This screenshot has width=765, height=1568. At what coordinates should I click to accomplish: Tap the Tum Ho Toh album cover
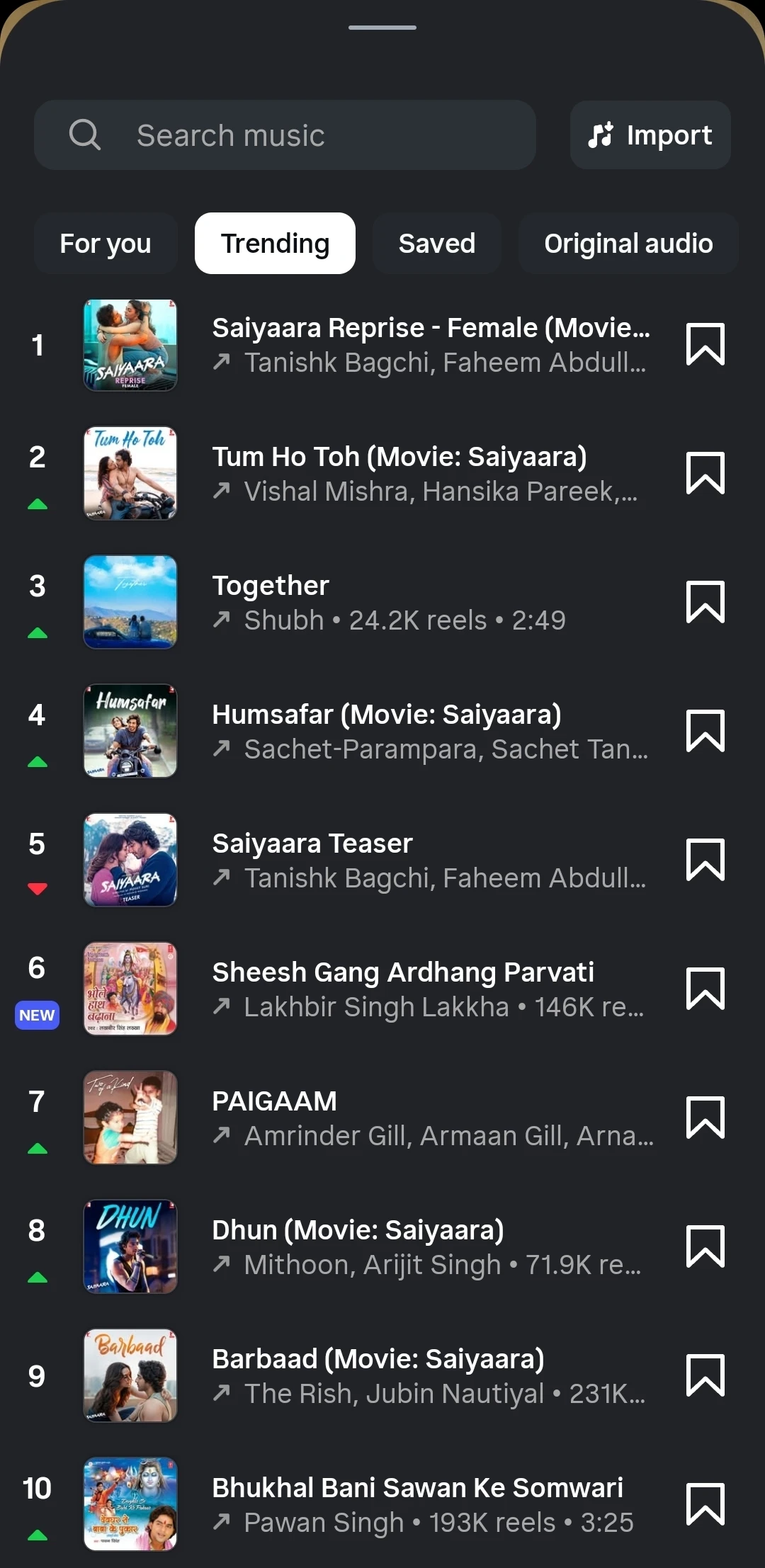click(130, 473)
